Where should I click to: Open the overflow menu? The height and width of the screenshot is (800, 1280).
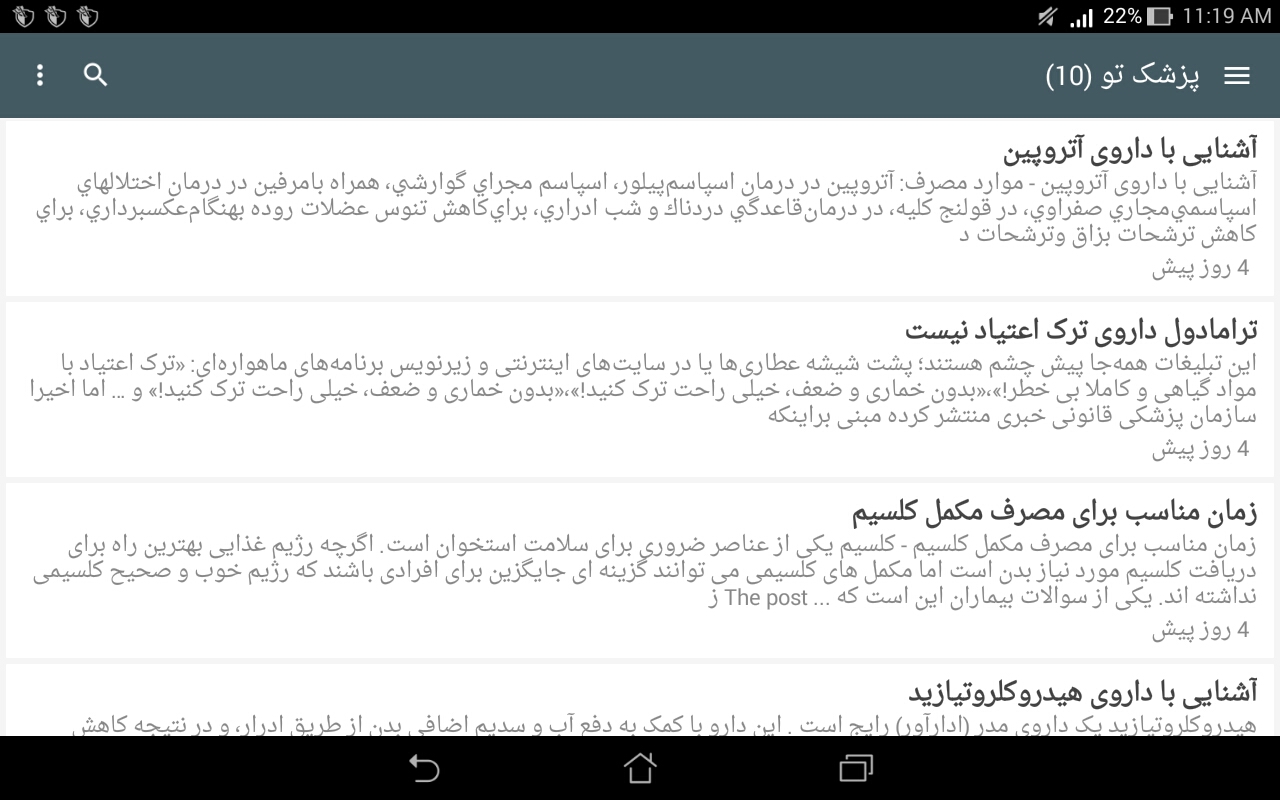pyautogui.click(x=40, y=75)
